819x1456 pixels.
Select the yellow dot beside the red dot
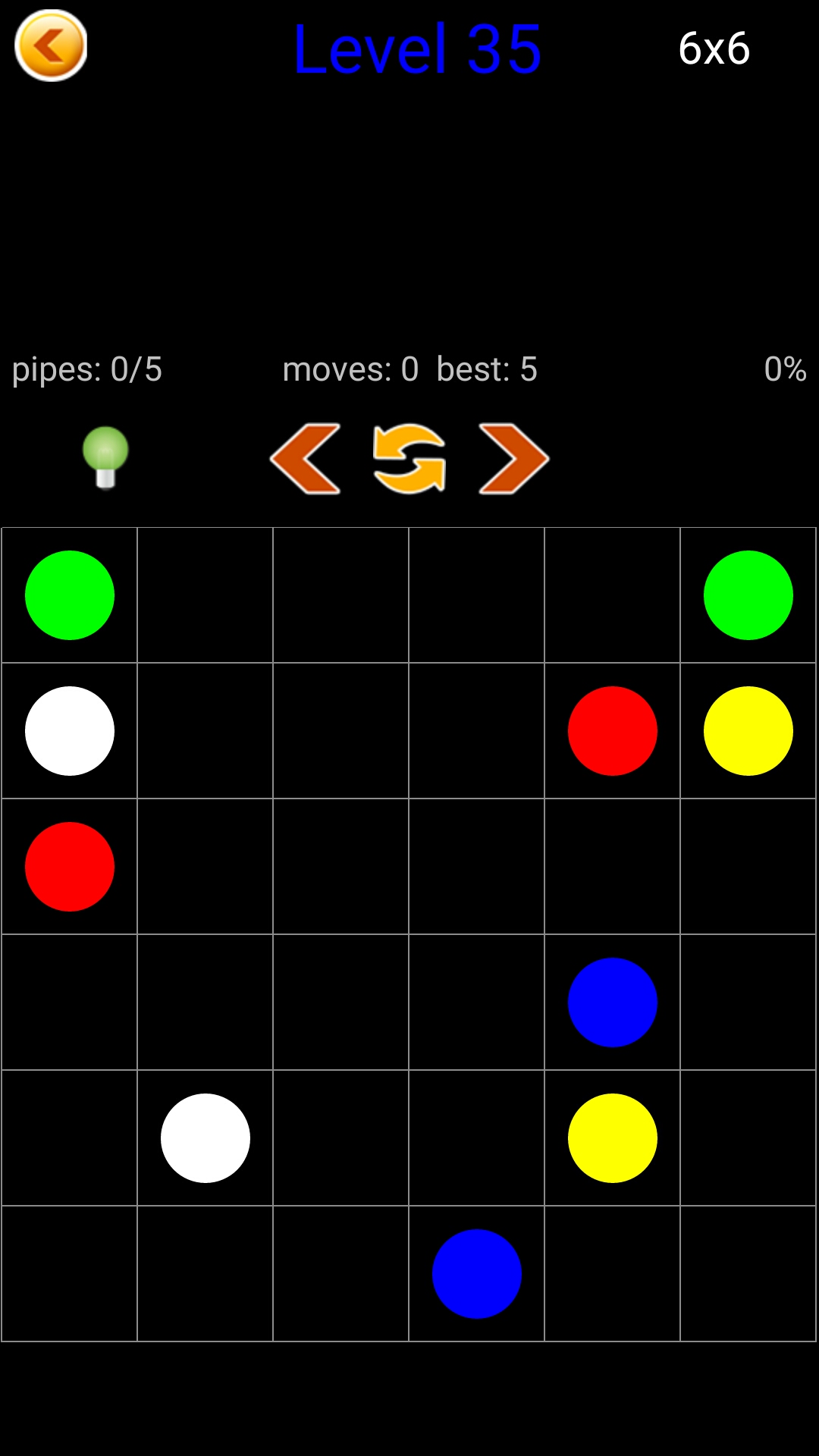click(748, 731)
